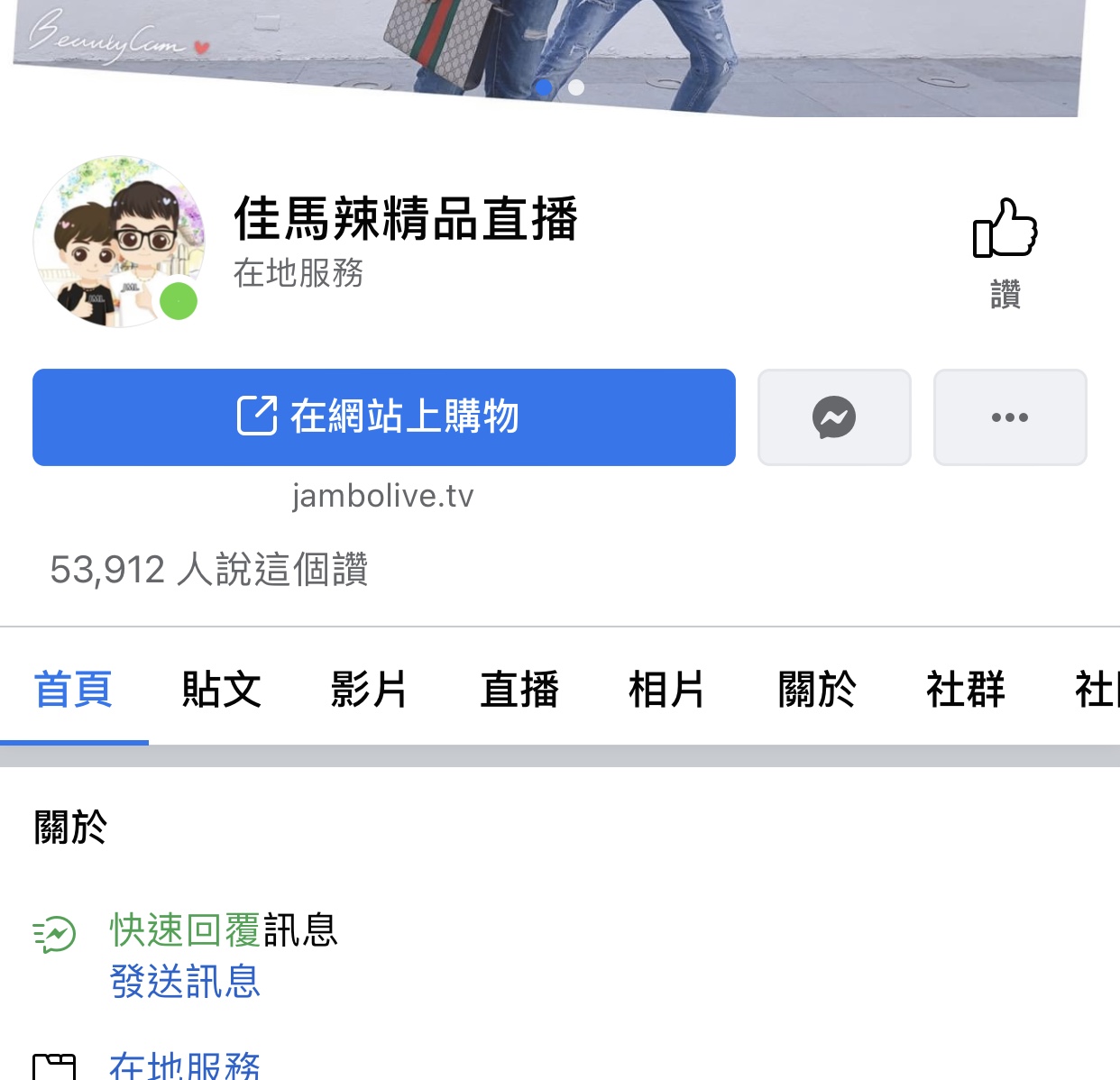Open Messenger chat with the page
Screen dimensions: 1120x1080
834,417
